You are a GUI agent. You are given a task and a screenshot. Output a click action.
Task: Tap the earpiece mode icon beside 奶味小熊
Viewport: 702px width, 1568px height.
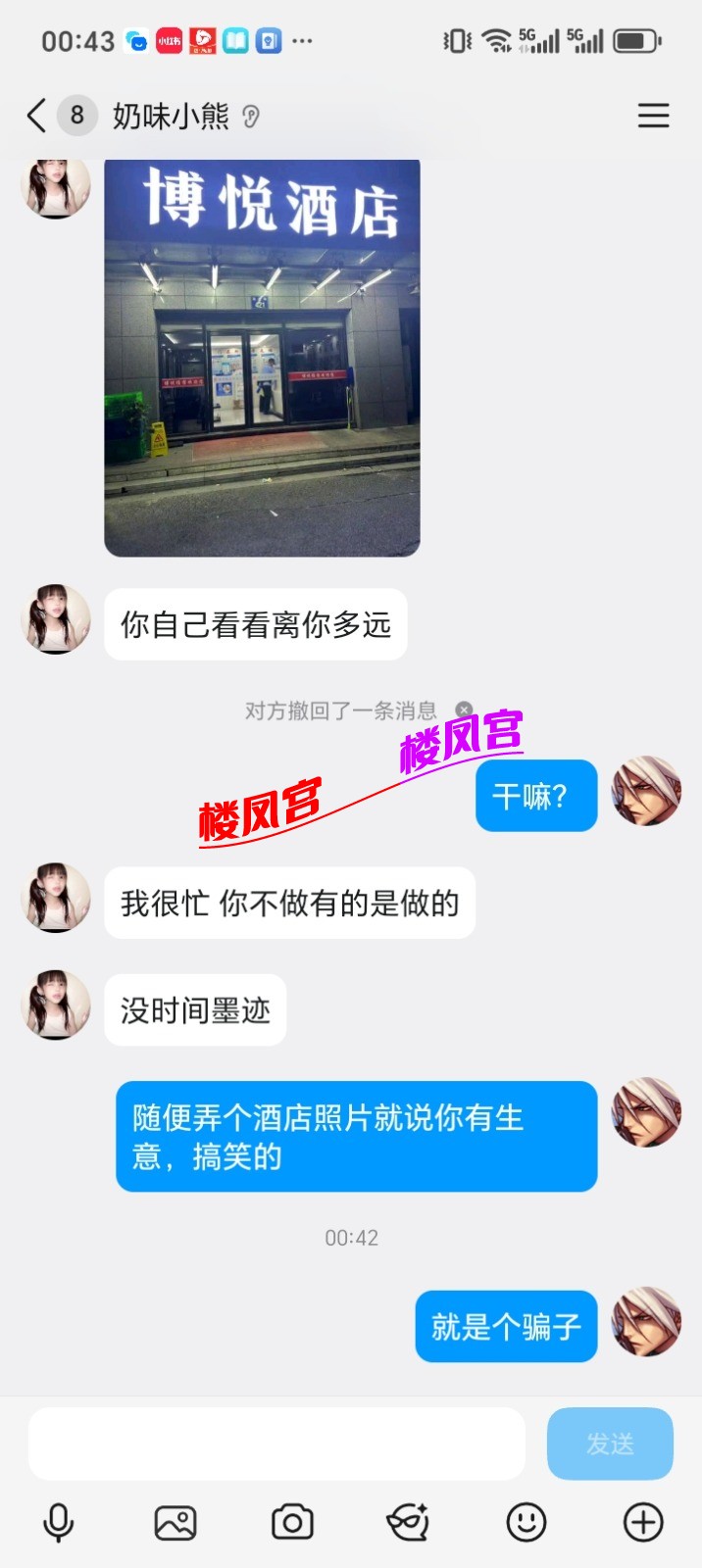coord(251,117)
